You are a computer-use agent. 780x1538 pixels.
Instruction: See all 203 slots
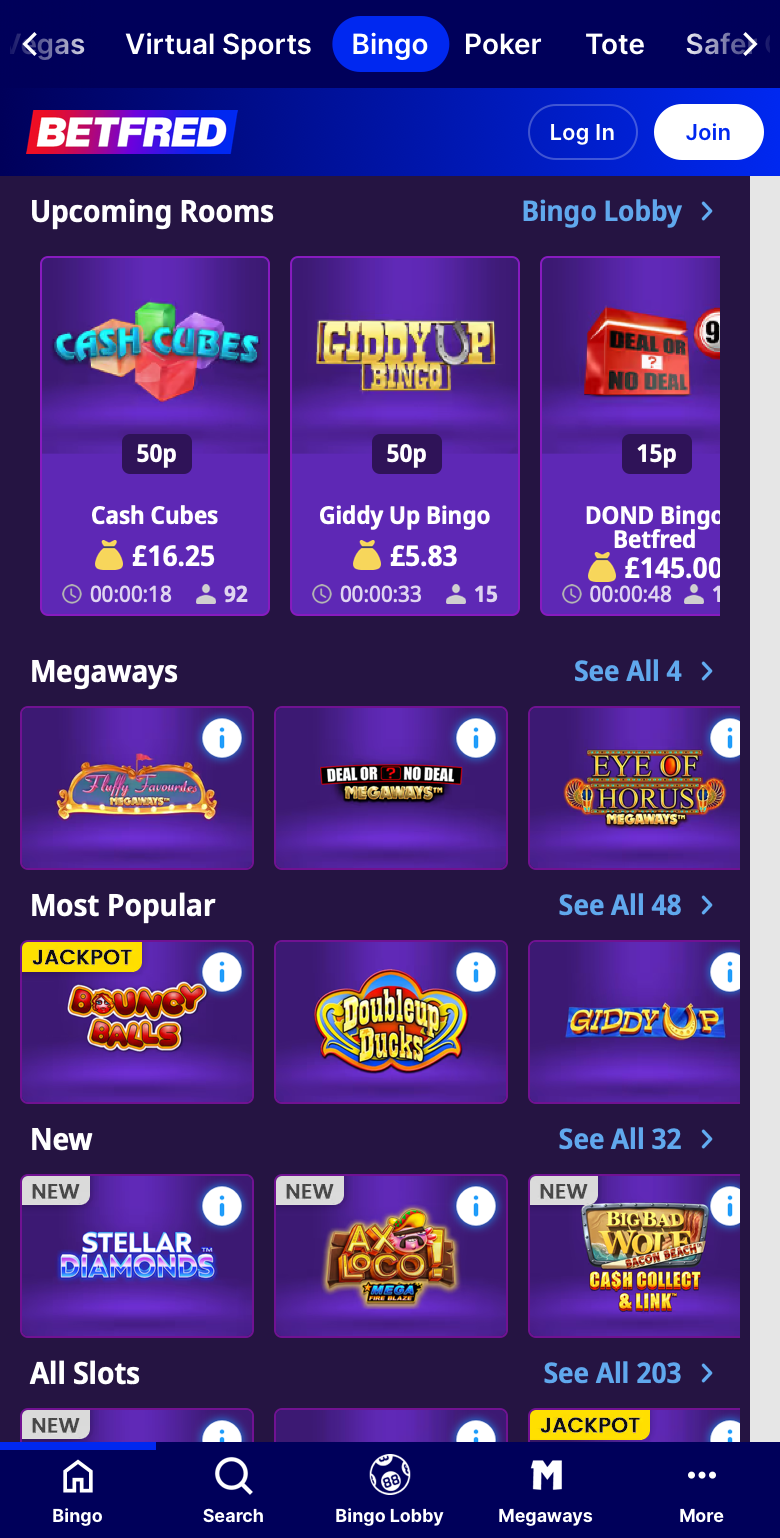pos(628,1373)
